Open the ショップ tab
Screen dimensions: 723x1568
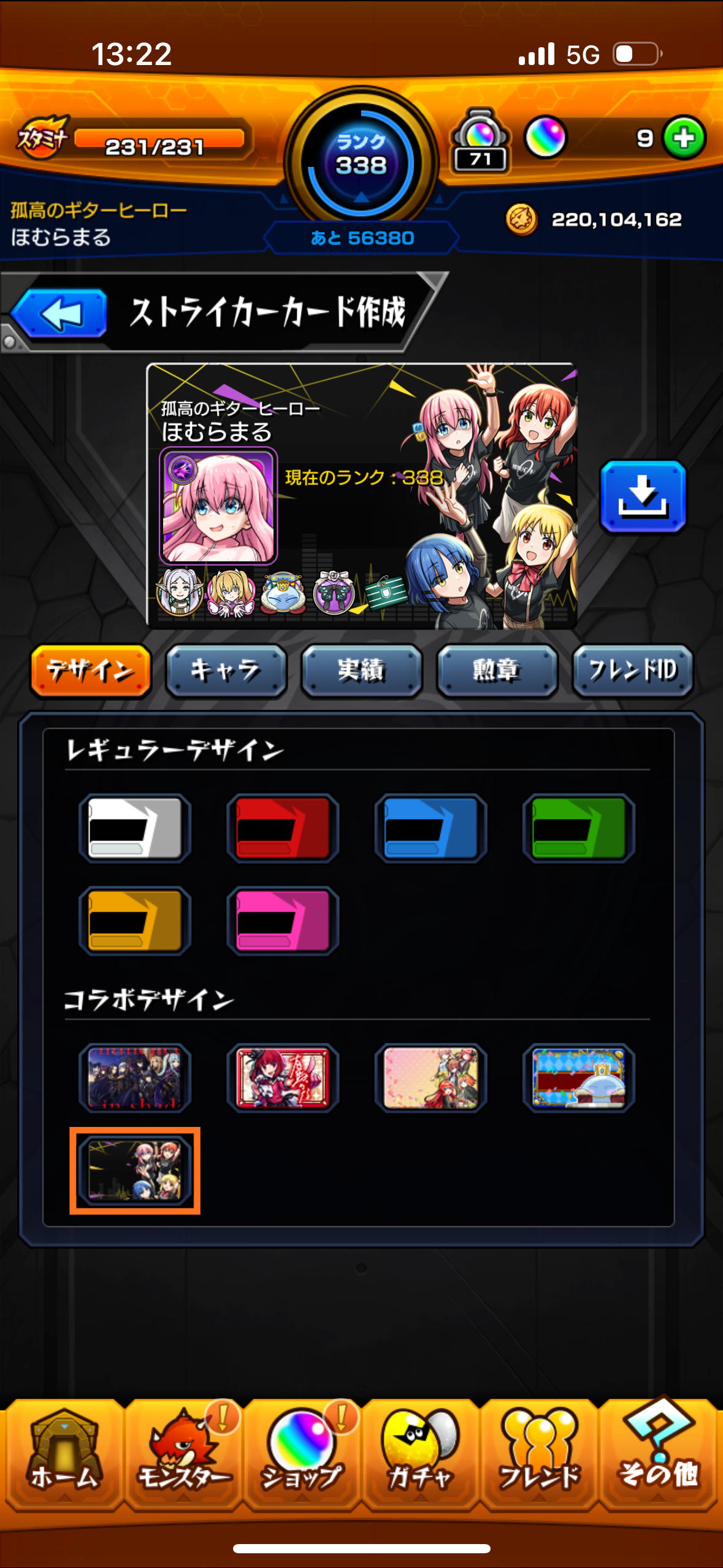pyautogui.click(x=301, y=1454)
